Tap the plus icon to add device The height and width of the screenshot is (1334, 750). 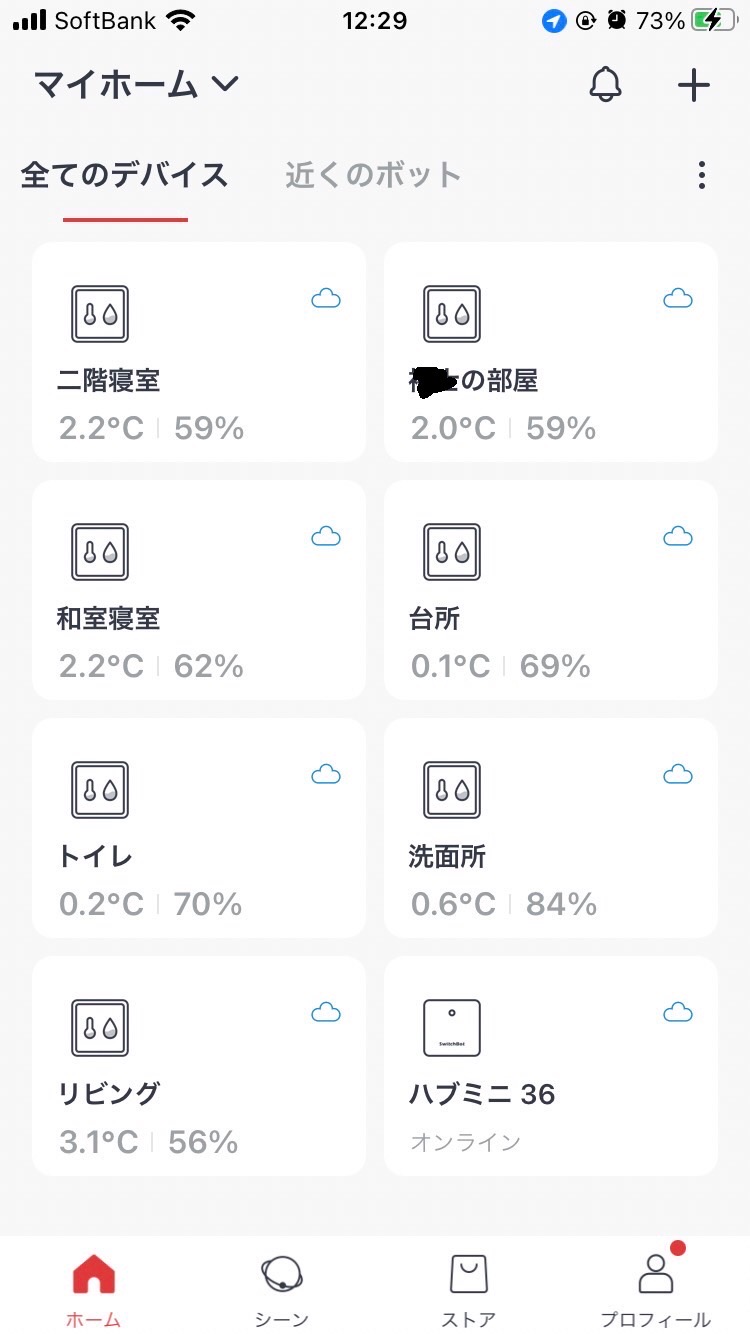[693, 85]
